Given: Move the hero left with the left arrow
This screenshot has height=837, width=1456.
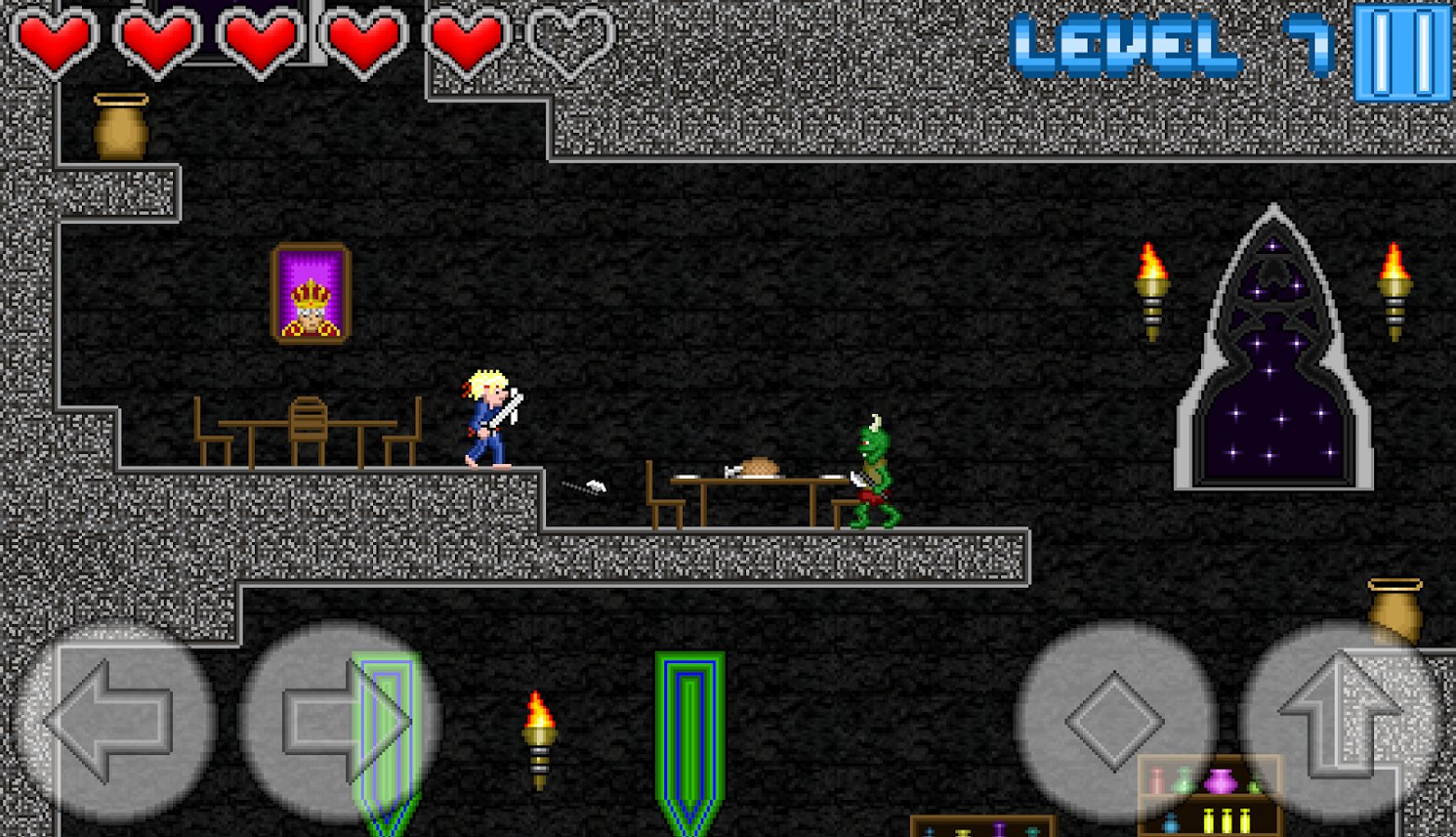Looking at the screenshot, I should point(114,721).
